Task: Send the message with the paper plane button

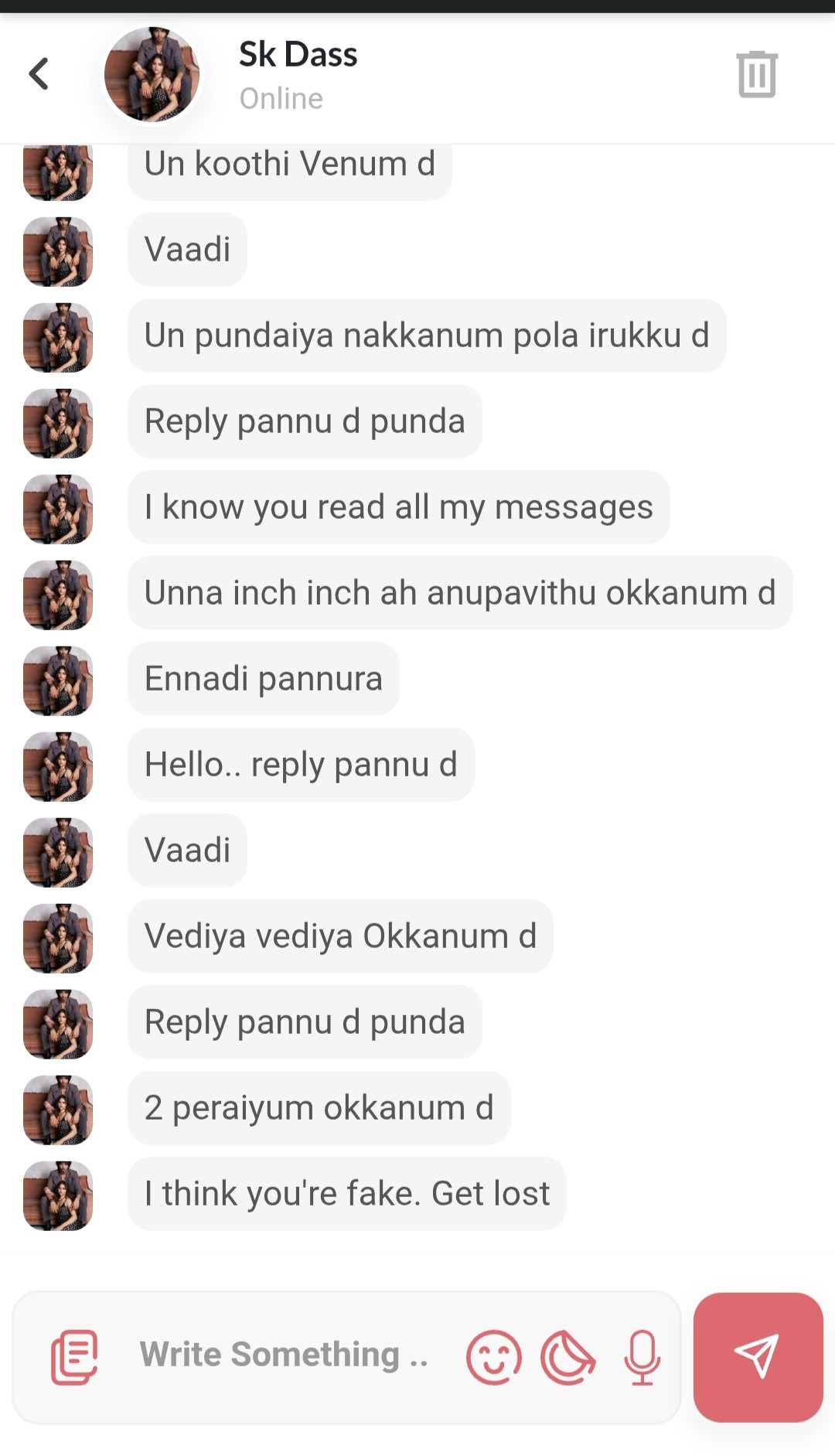Action: [x=757, y=1357]
